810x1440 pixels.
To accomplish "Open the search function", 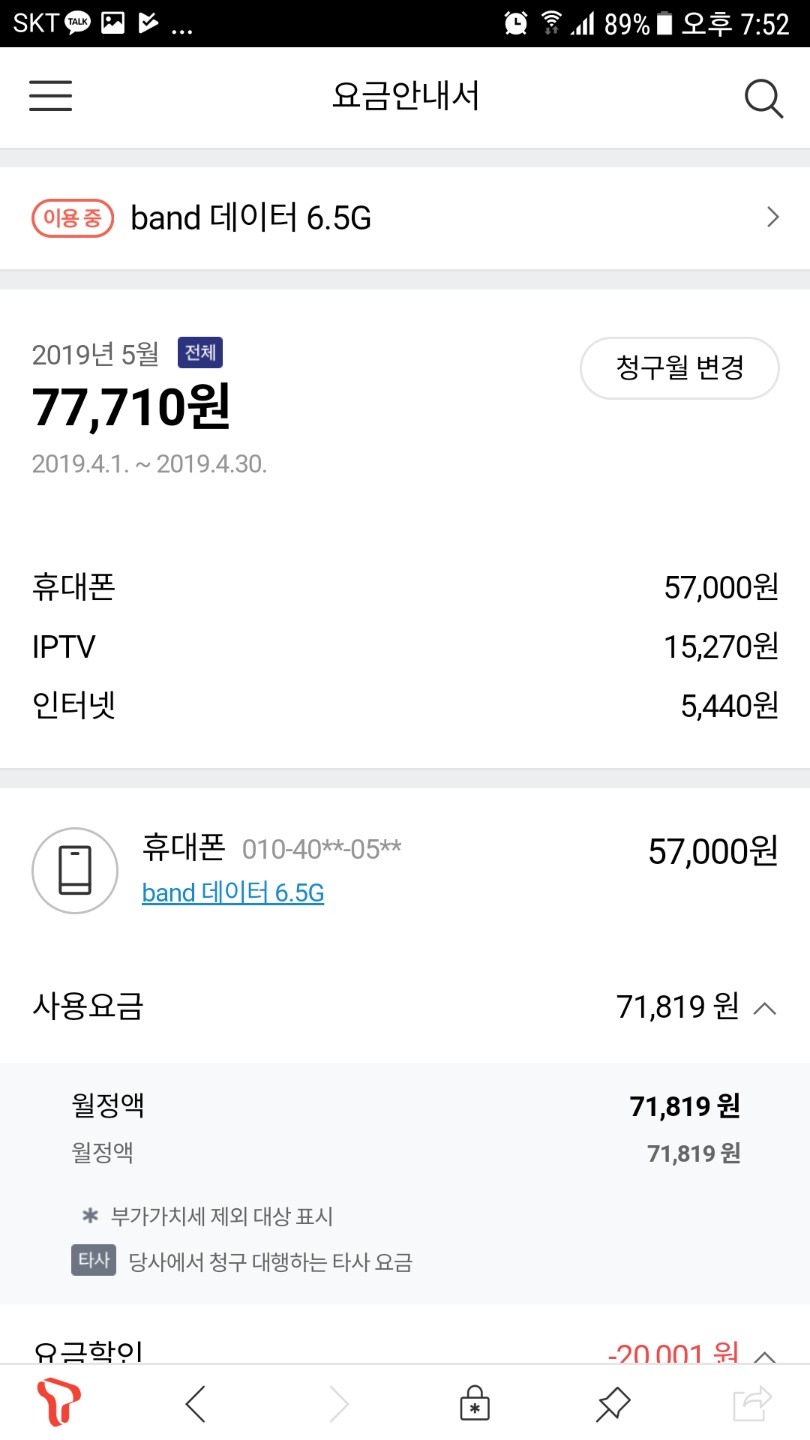I will (x=763, y=97).
